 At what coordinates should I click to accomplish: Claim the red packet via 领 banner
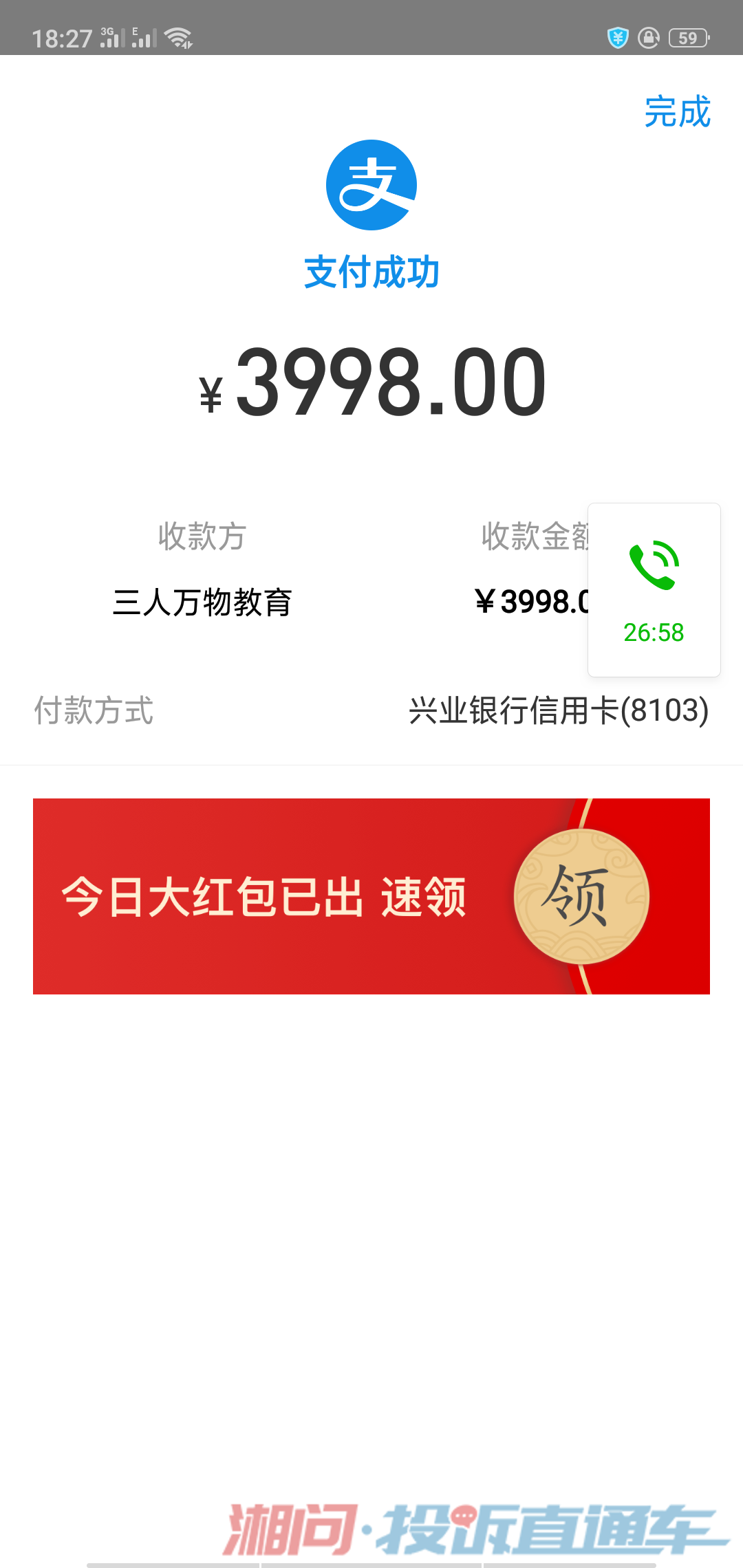(x=581, y=896)
